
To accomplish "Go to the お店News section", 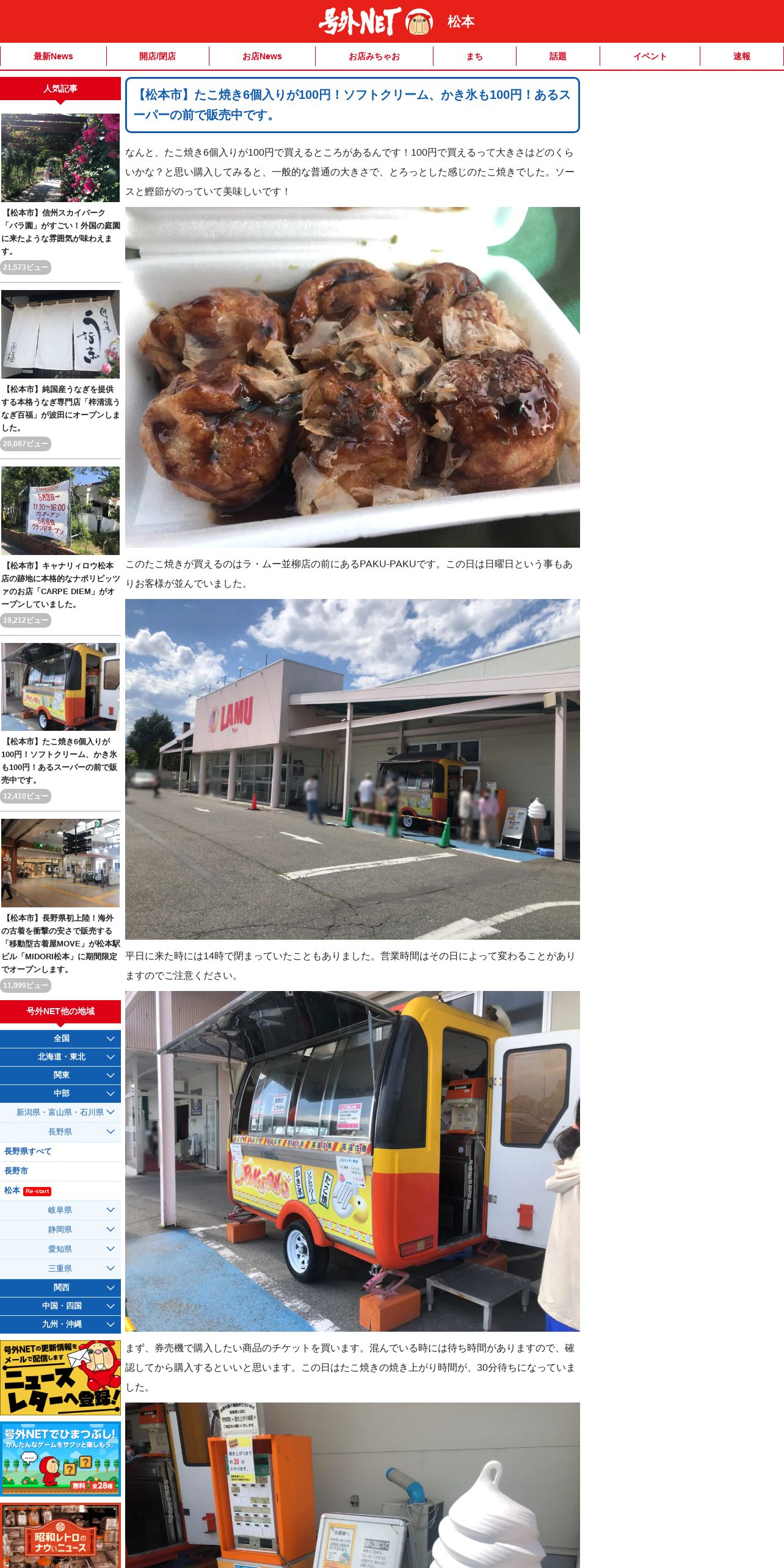I will (x=262, y=56).
